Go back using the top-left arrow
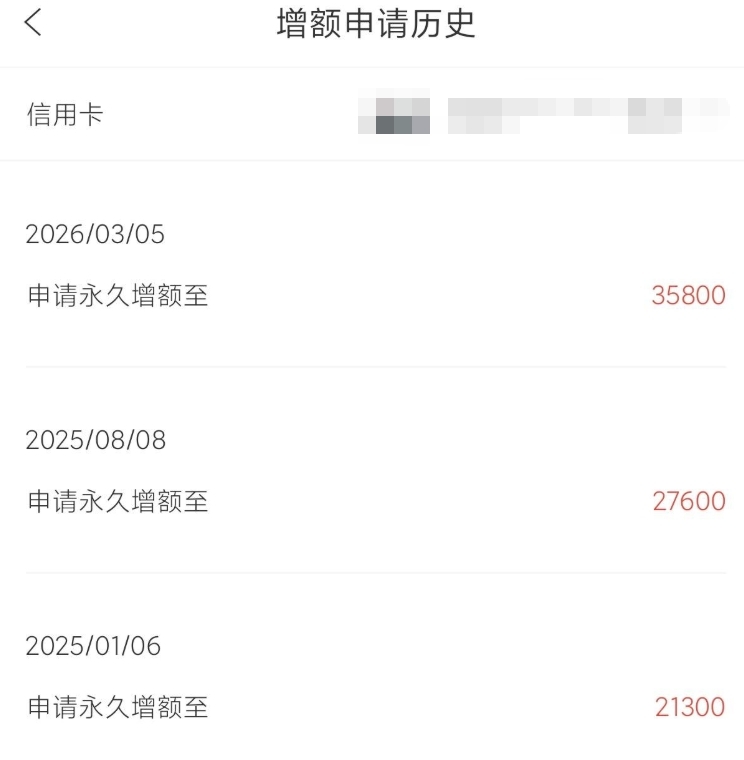744x760 pixels. pyautogui.click(x=33, y=24)
